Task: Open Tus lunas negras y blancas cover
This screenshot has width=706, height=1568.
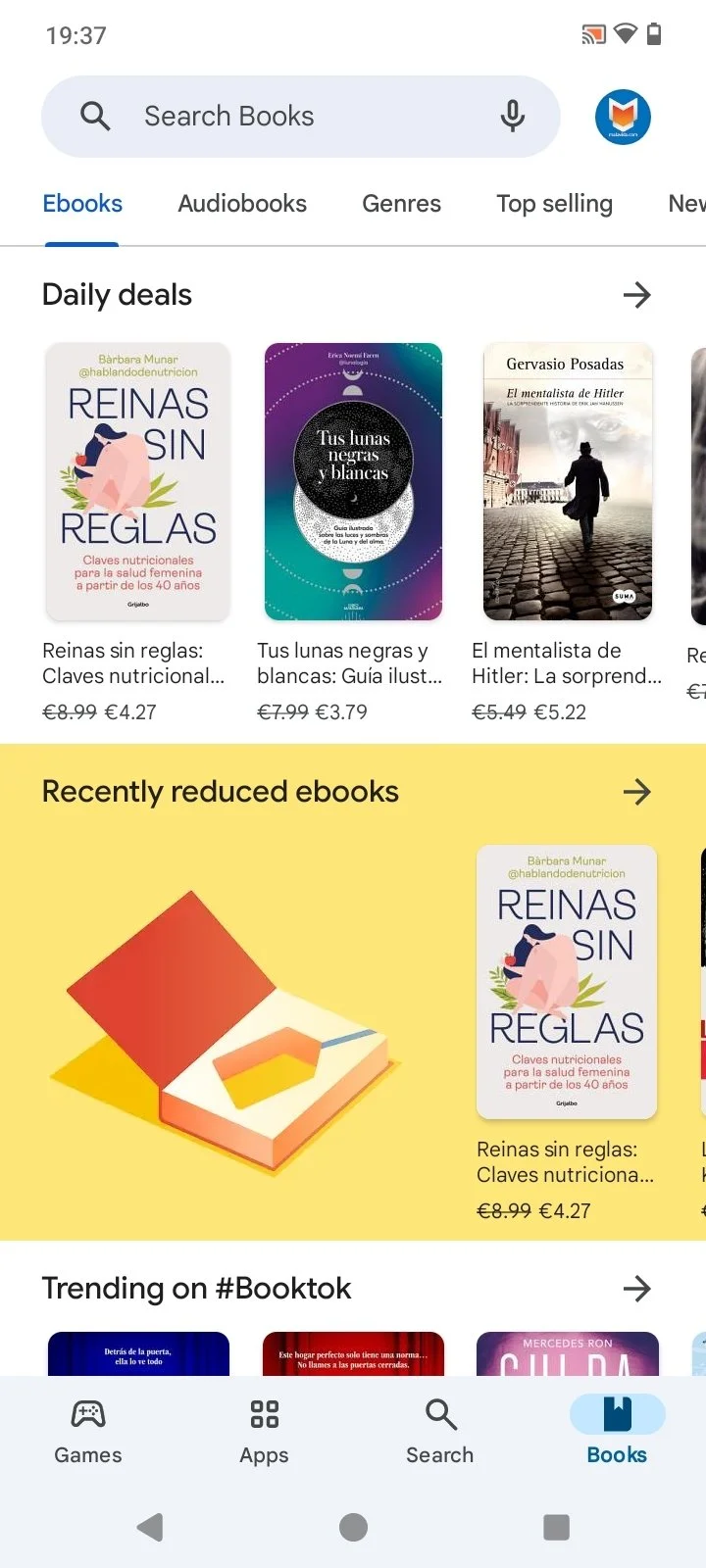Action: (352, 481)
